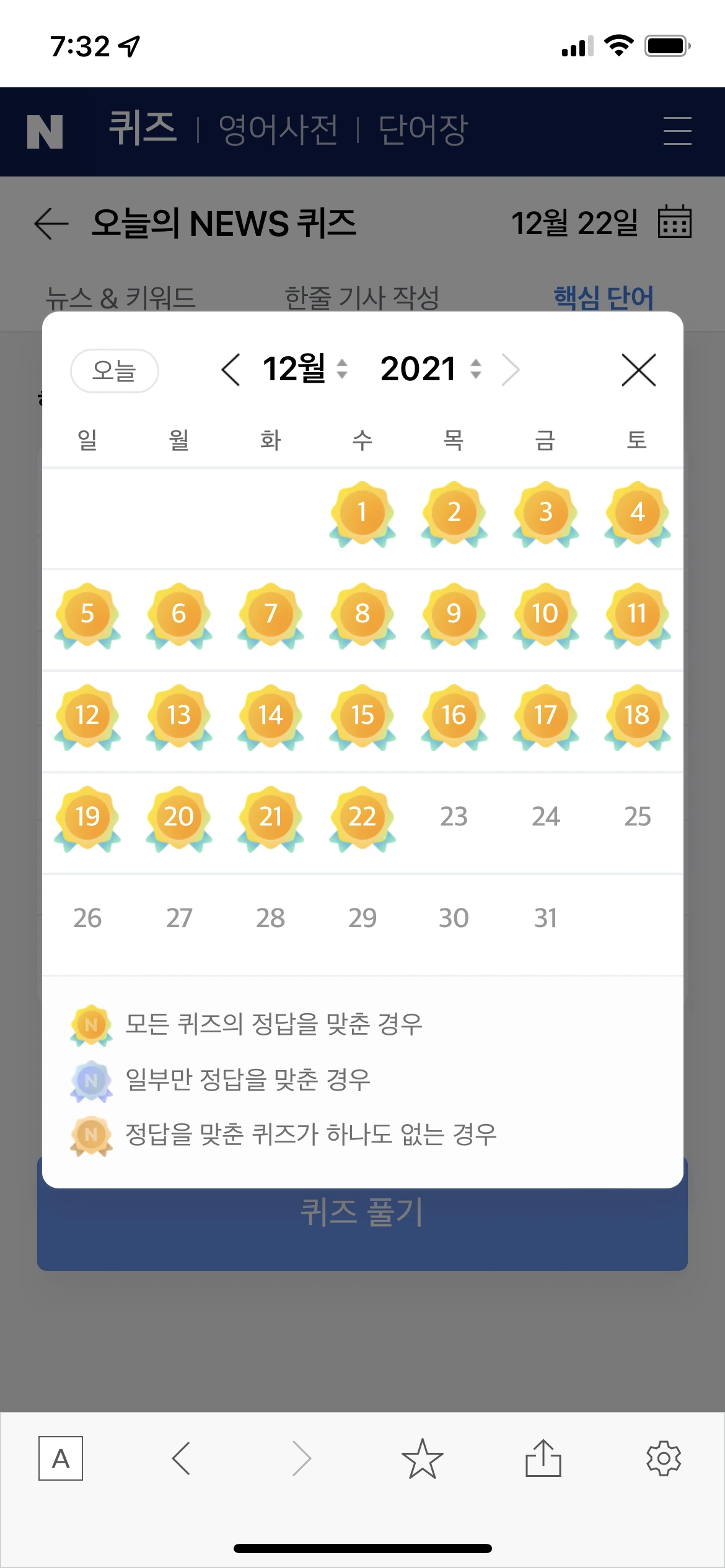Choose December 4 on the calendar
Image resolution: width=725 pixels, height=1568 pixels.
click(637, 513)
